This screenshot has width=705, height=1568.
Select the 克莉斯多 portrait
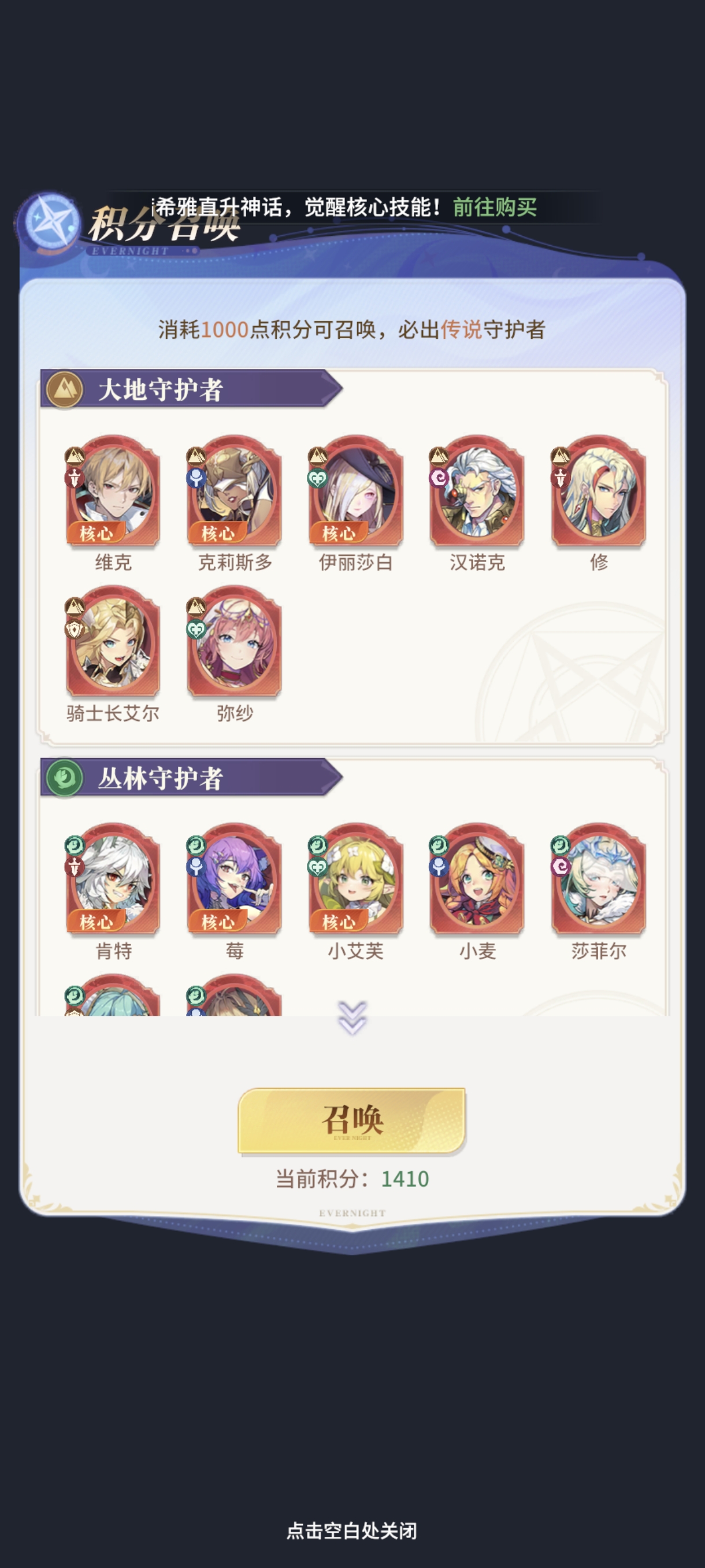coord(234,491)
